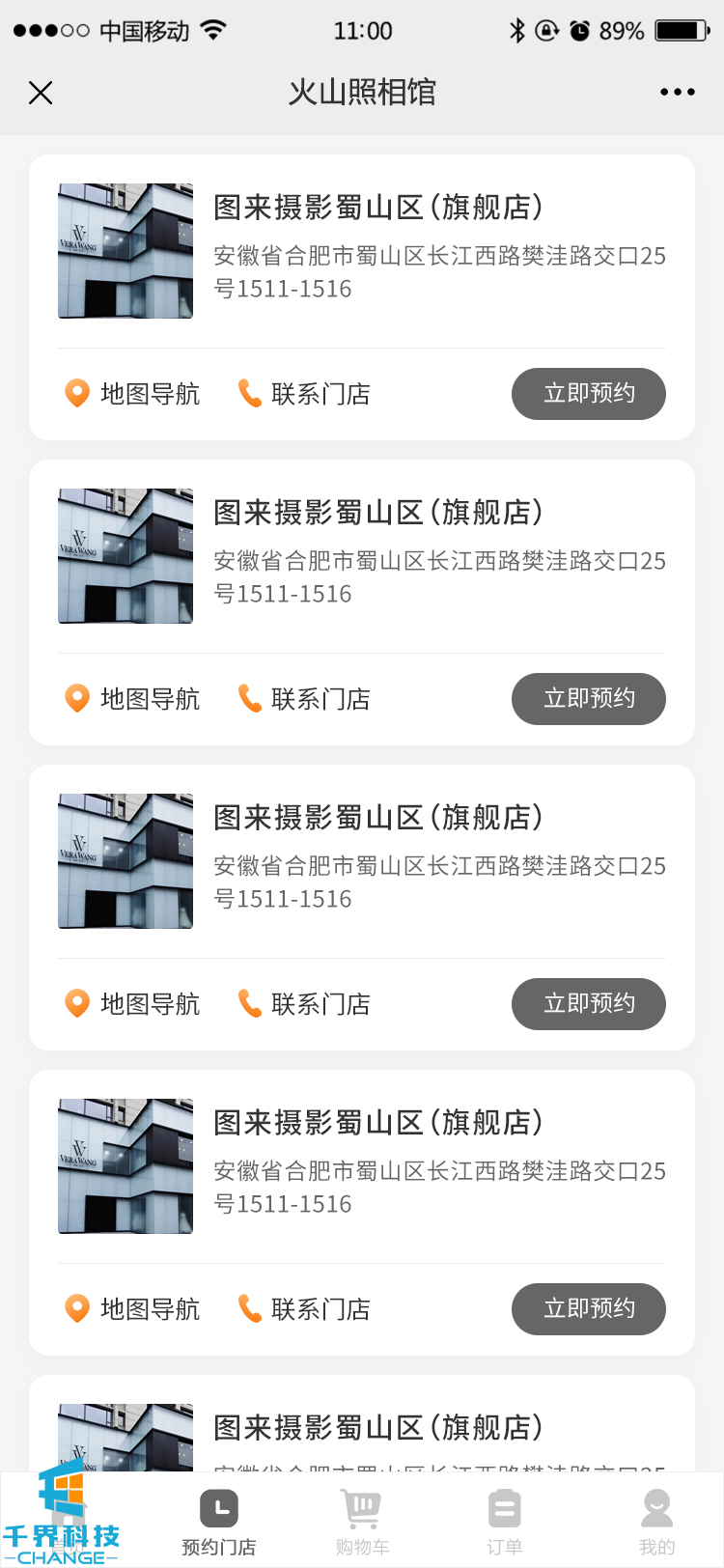Open the three-dot overflow menu
The height and width of the screenshot is (1568, 724).
point(677,93)
